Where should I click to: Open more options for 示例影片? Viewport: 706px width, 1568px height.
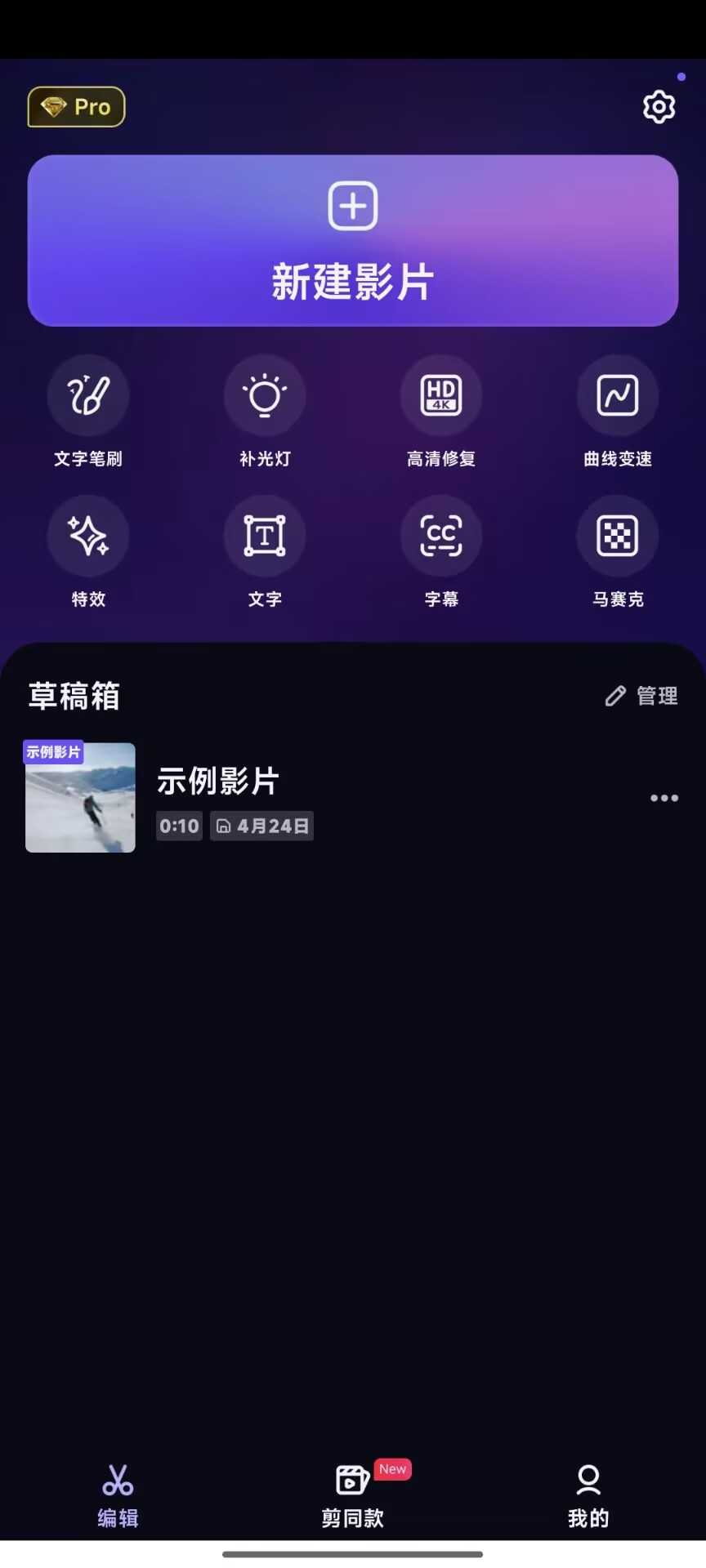[x=664, y=798]
